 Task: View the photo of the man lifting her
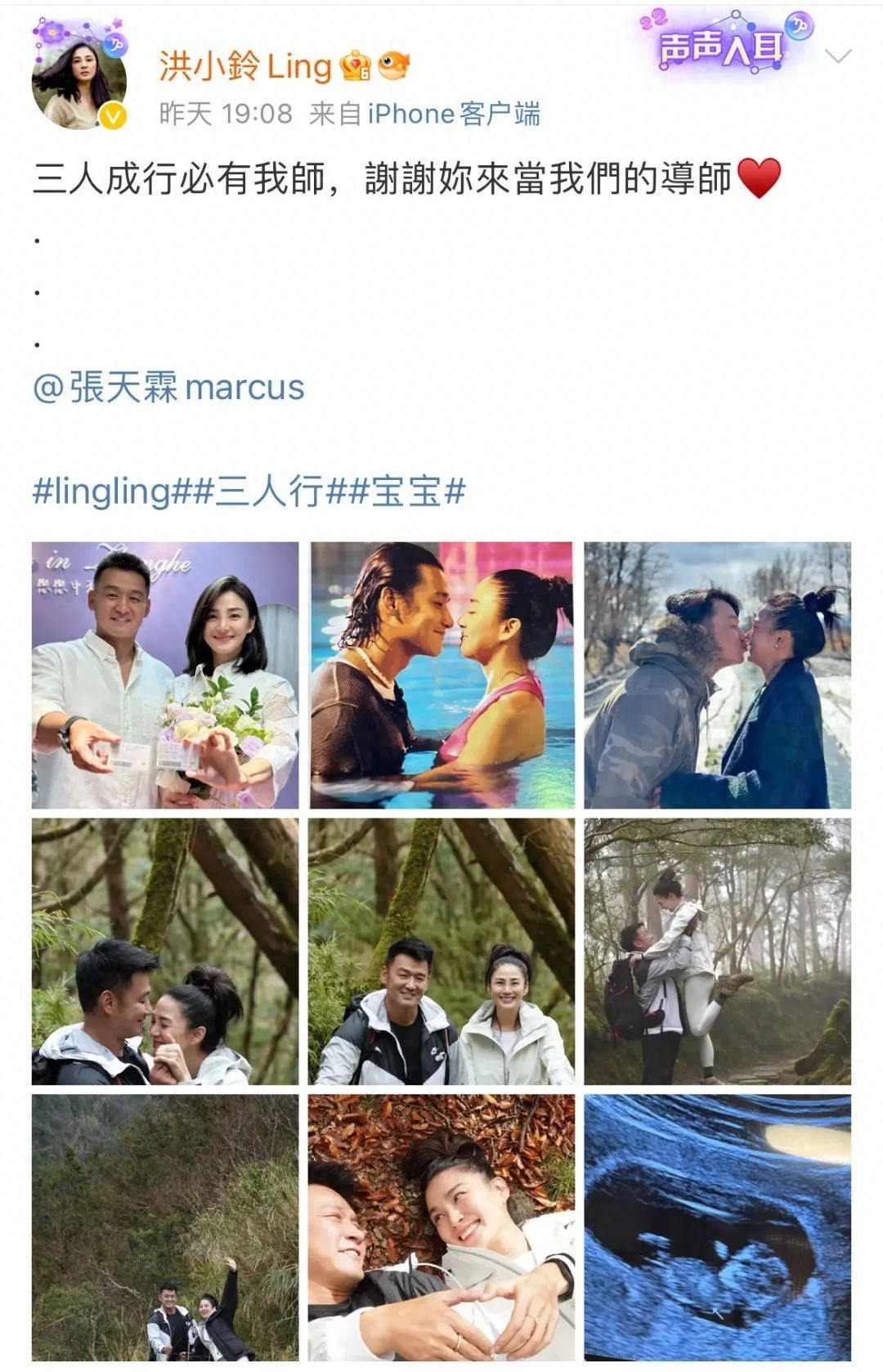click(x=717, y=952)
